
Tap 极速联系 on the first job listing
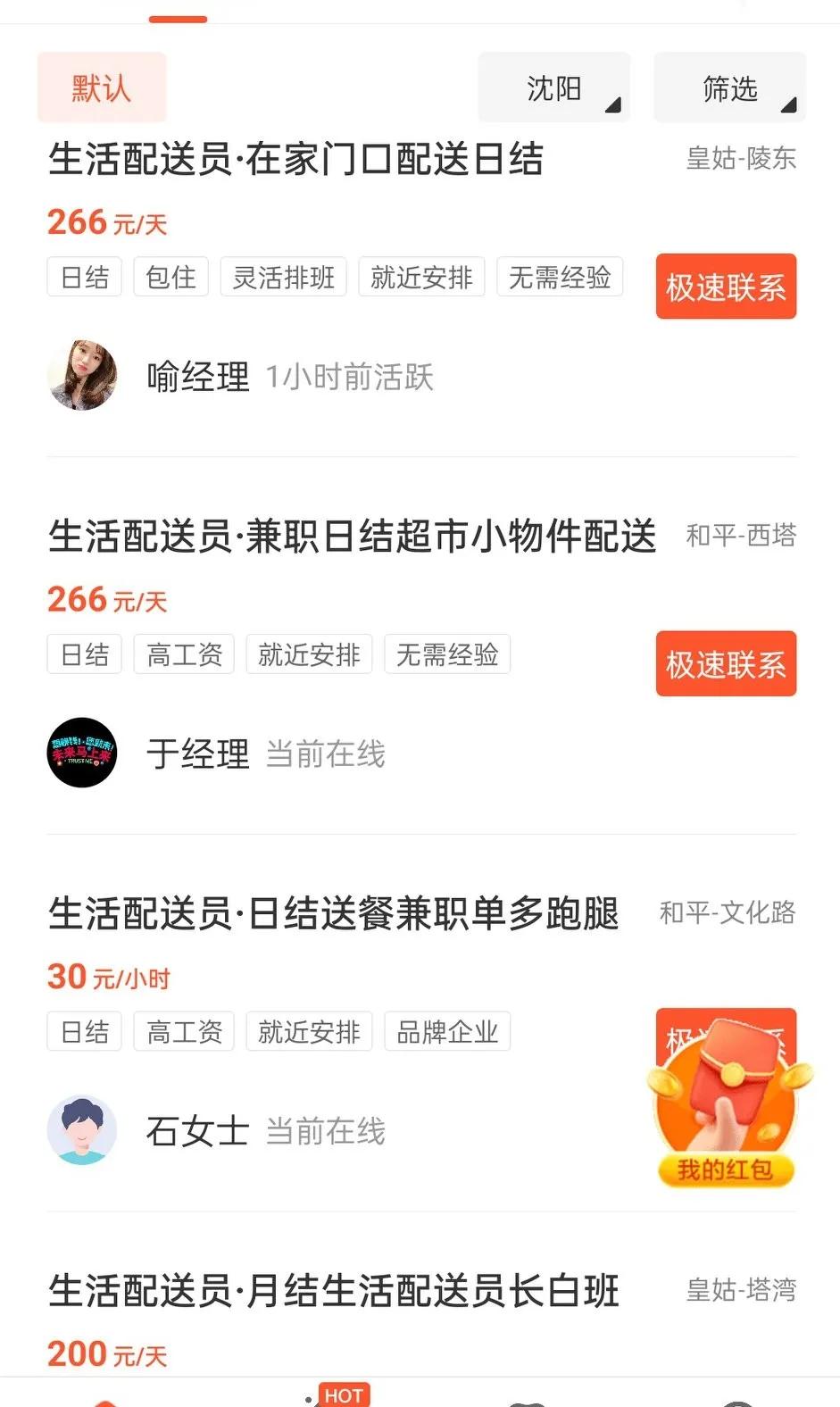[726, 287]
